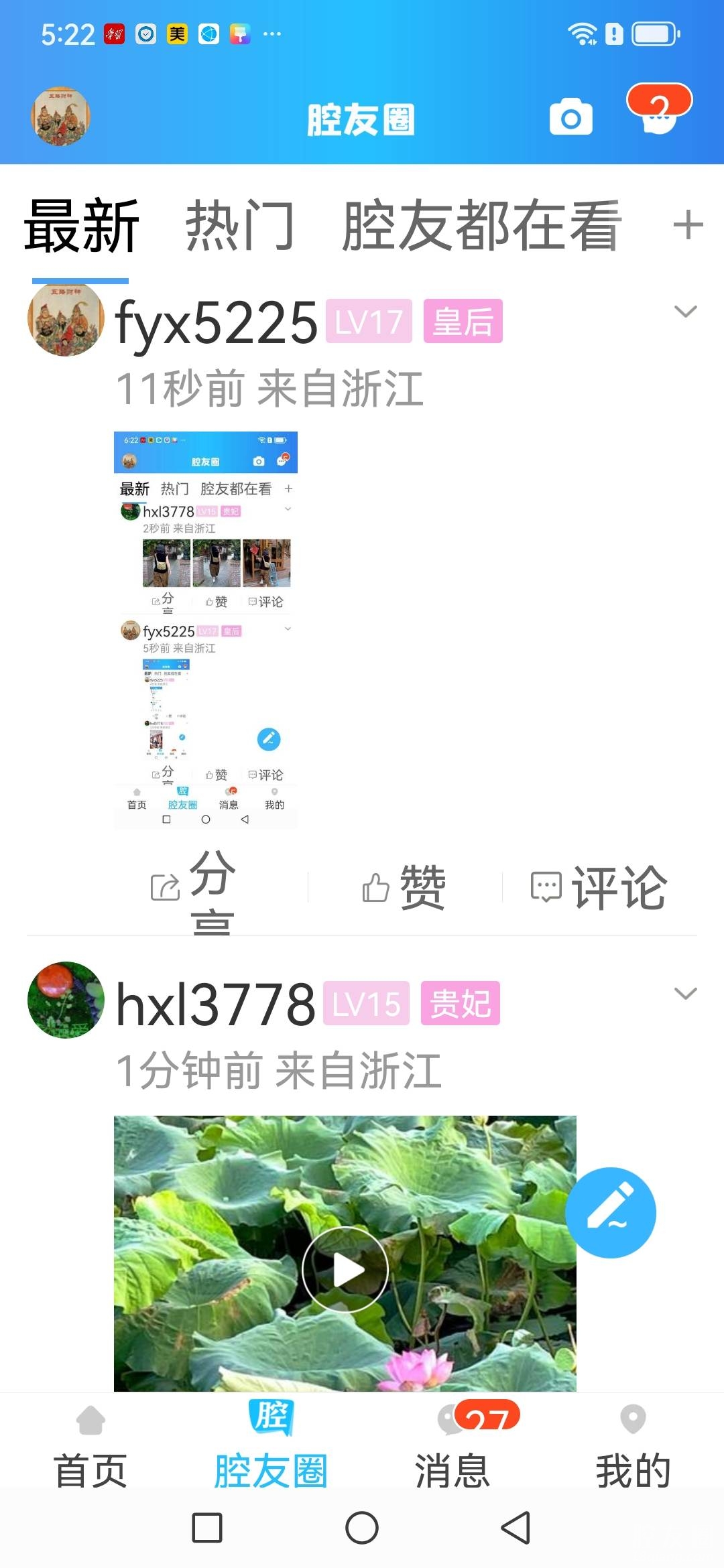Switch to the 热门 tab

pos(239,226)
